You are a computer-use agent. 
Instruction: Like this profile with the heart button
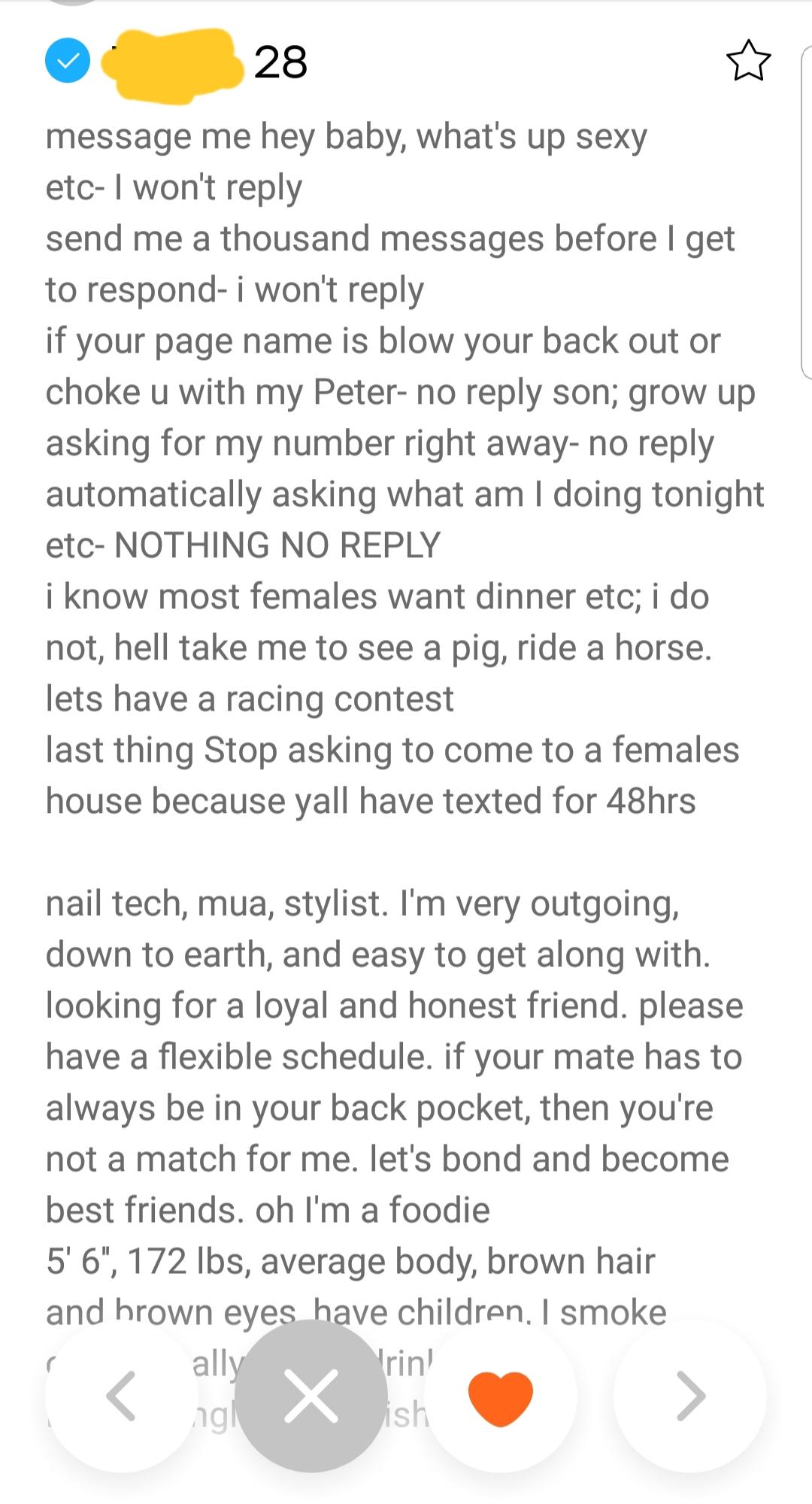pyautogui.click(x=501, y=1396)
